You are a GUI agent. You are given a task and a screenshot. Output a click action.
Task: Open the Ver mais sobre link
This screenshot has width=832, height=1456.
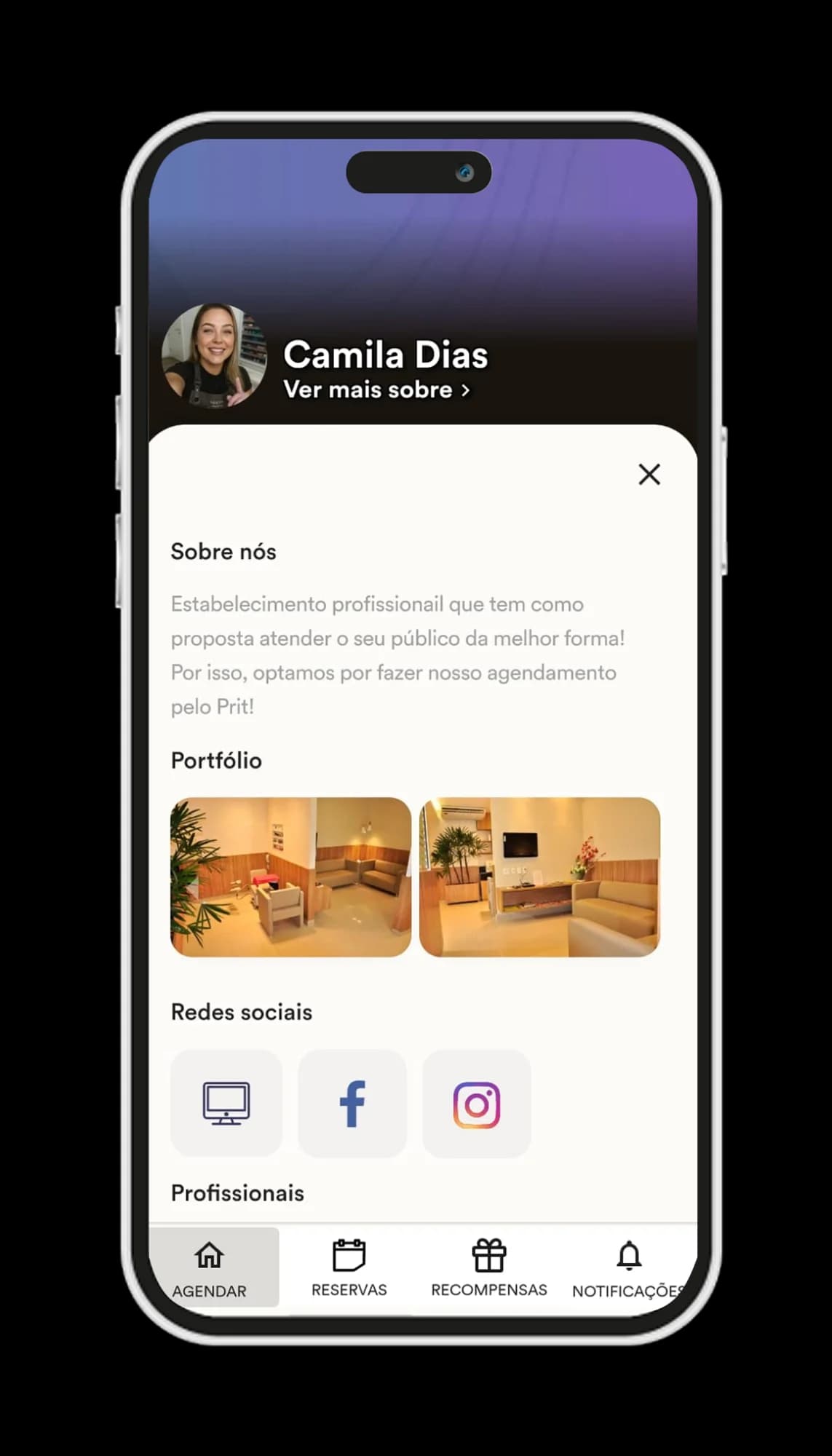[376, 389]
